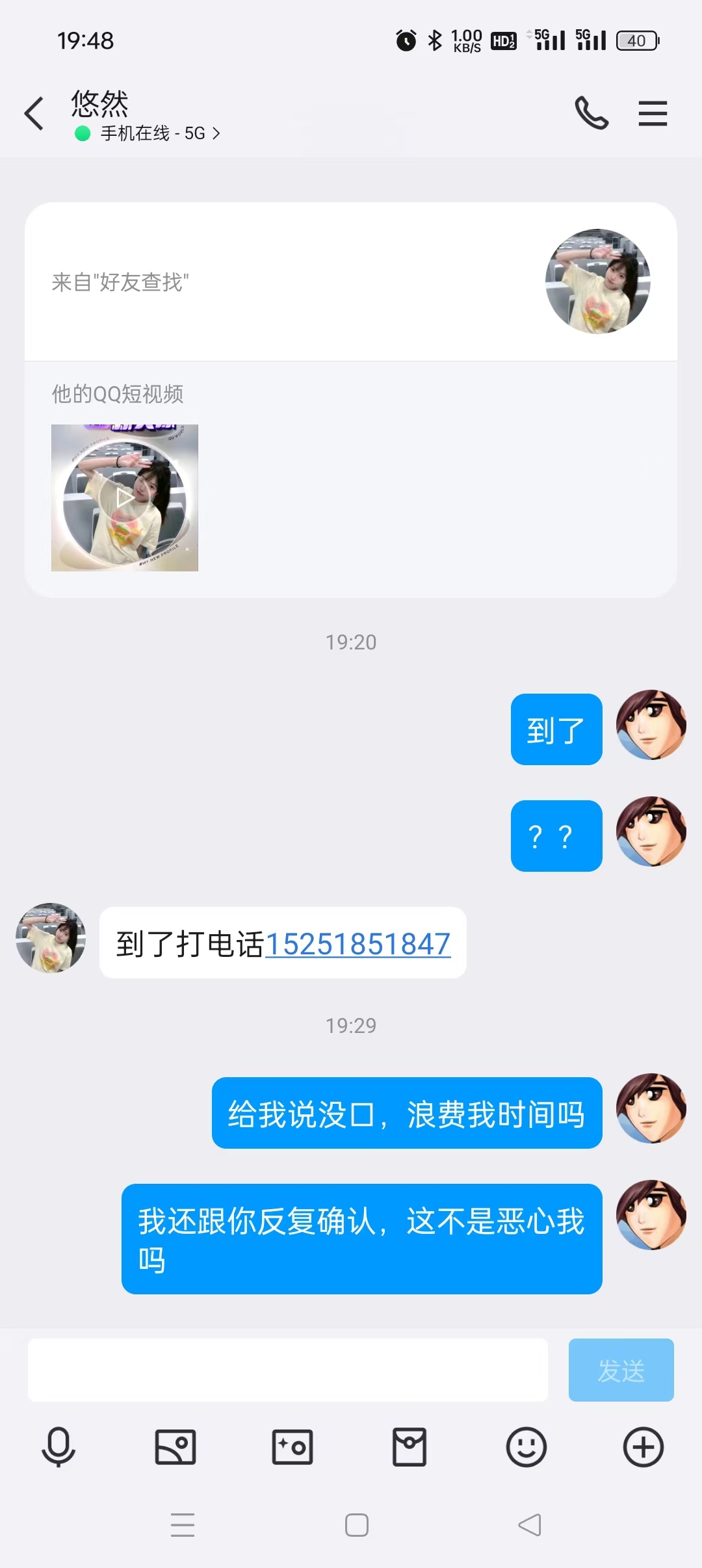Open the image gallery picker
The width and height of the screenshot is (702, 1568).
tap(175, 1447)
